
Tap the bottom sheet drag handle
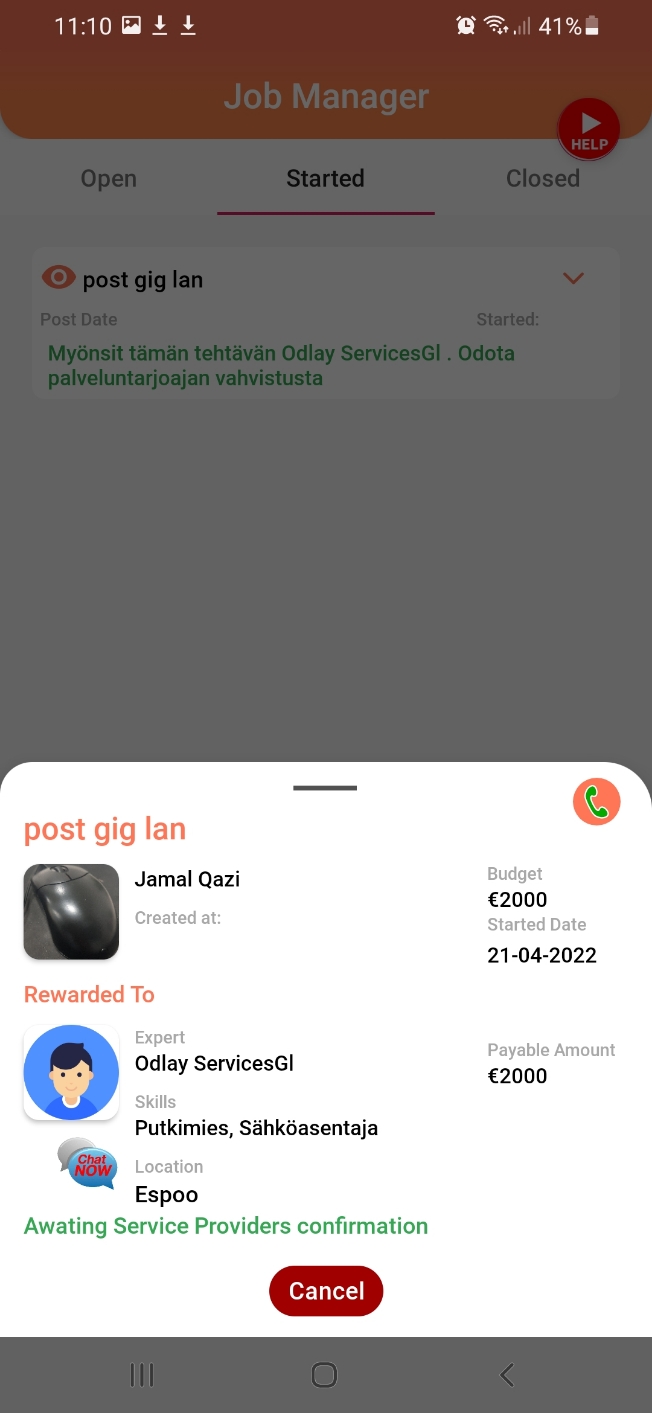[x=325, y=788]
